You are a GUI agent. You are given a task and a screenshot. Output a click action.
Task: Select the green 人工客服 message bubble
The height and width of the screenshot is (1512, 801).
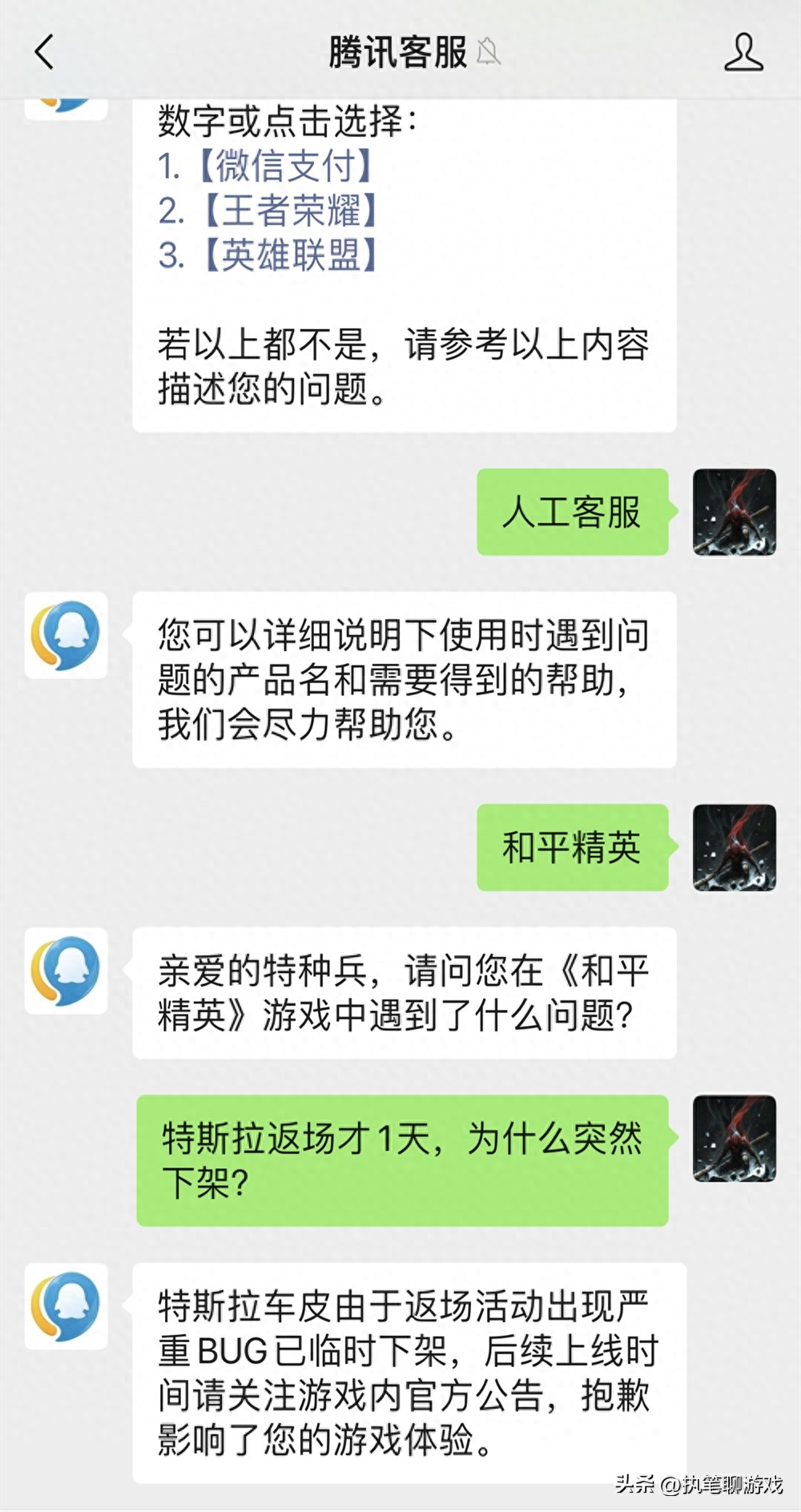(x=573, y=513)
